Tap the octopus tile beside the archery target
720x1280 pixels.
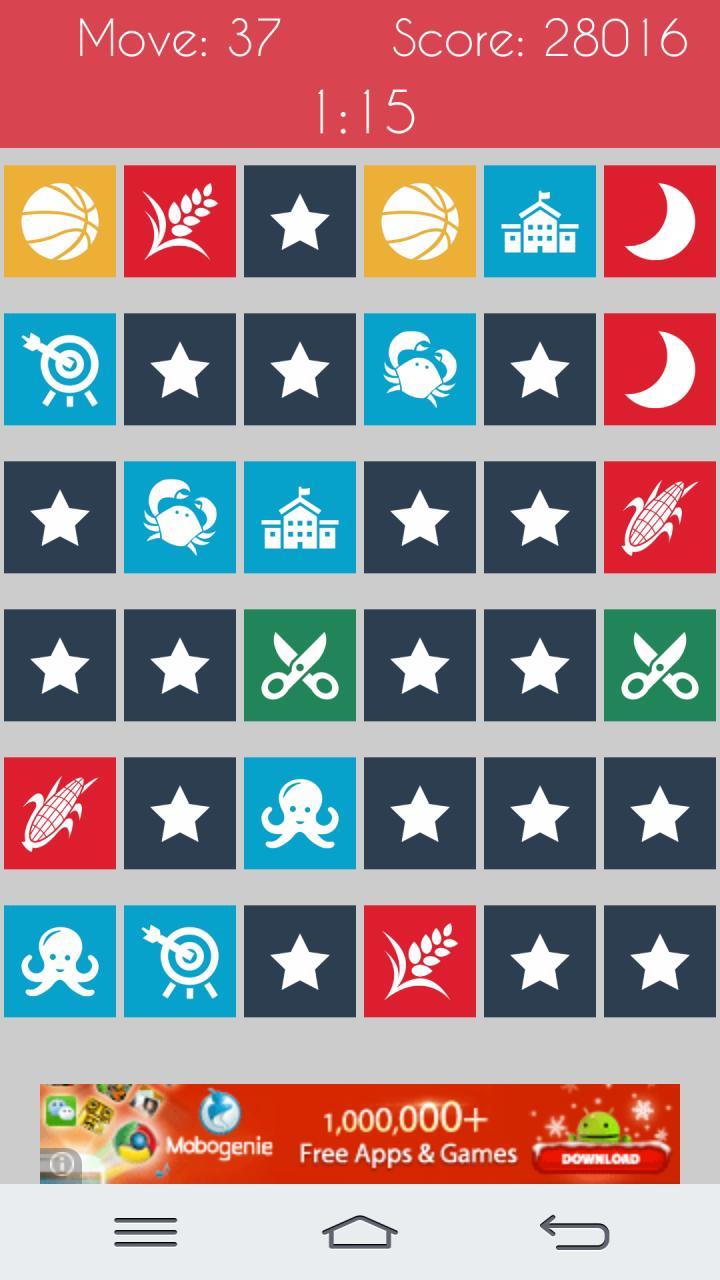click(x=60, y=961)
